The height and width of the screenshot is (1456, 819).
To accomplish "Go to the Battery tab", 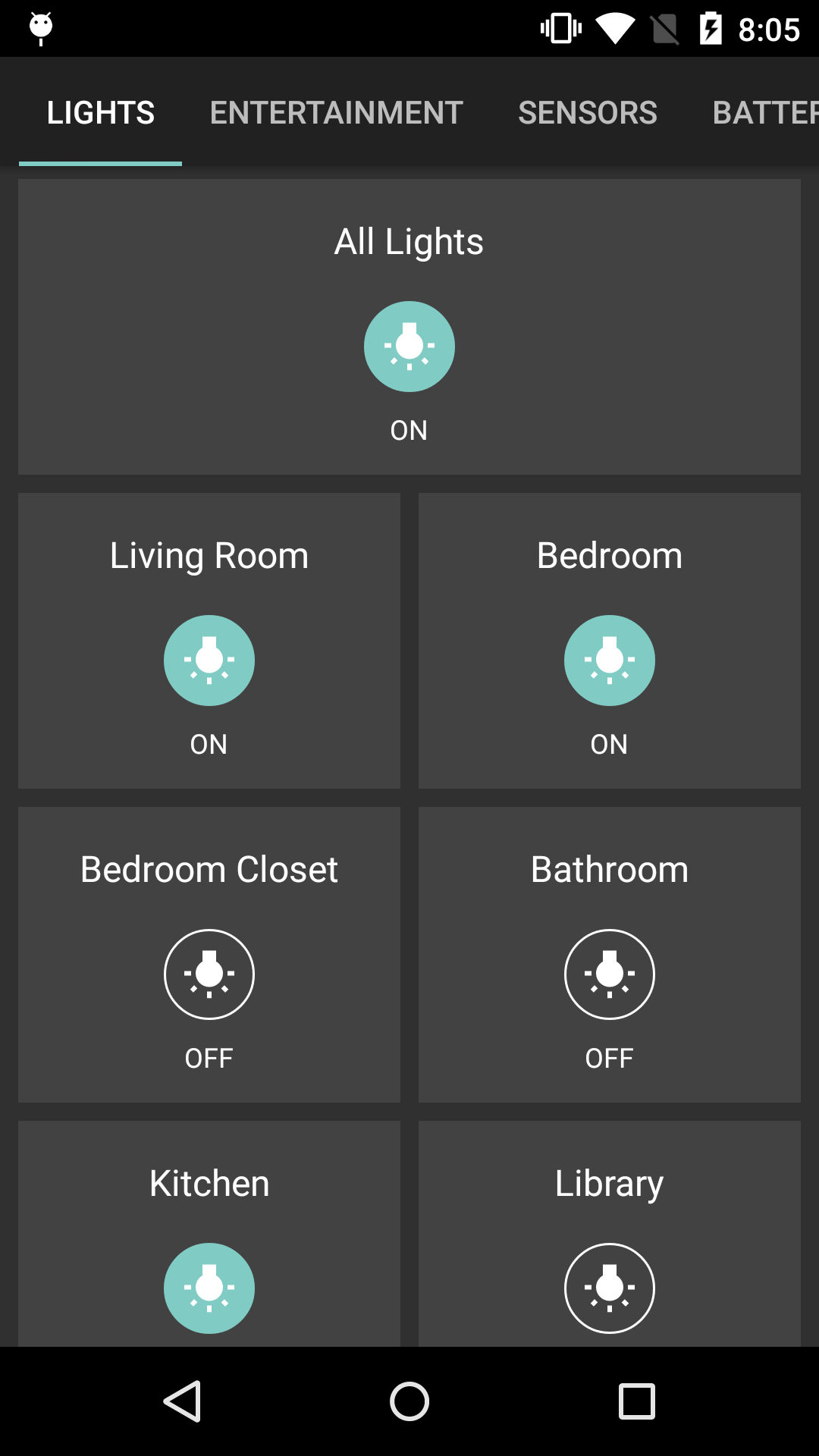I will (x=764, y=112).
